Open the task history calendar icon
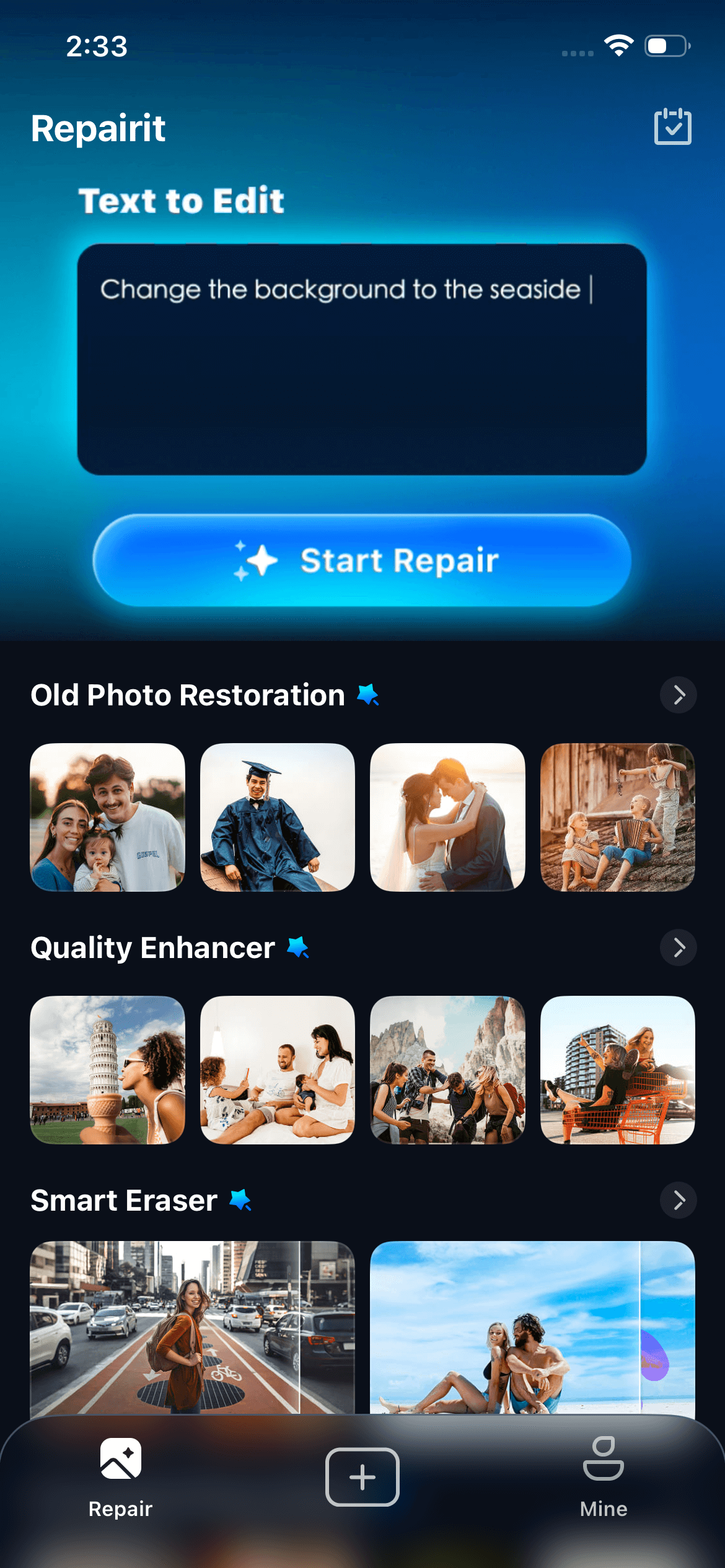The width and height of the screenshot is (725, 1568). coord(672,127)
